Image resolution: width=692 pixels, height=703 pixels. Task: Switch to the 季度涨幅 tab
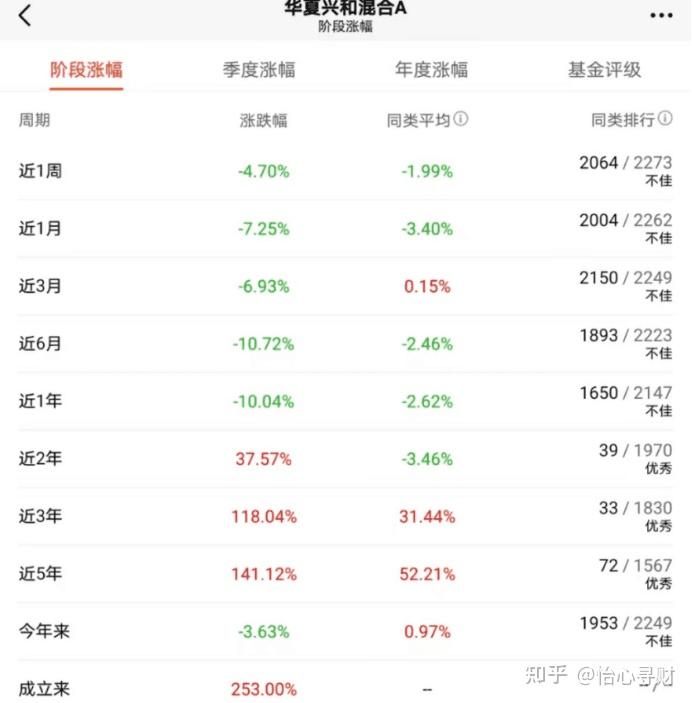[x=259, y=70]
